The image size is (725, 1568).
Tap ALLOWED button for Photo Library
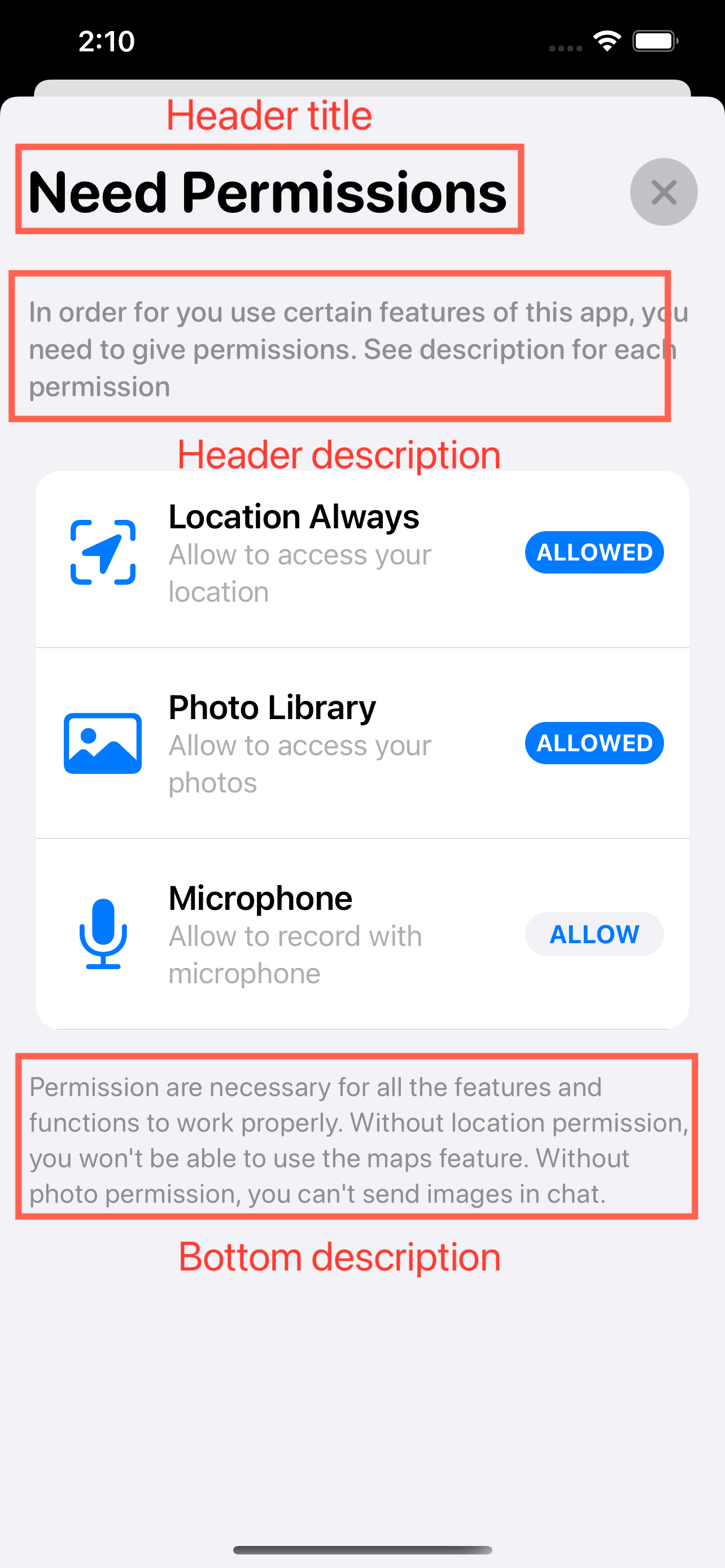593,743
